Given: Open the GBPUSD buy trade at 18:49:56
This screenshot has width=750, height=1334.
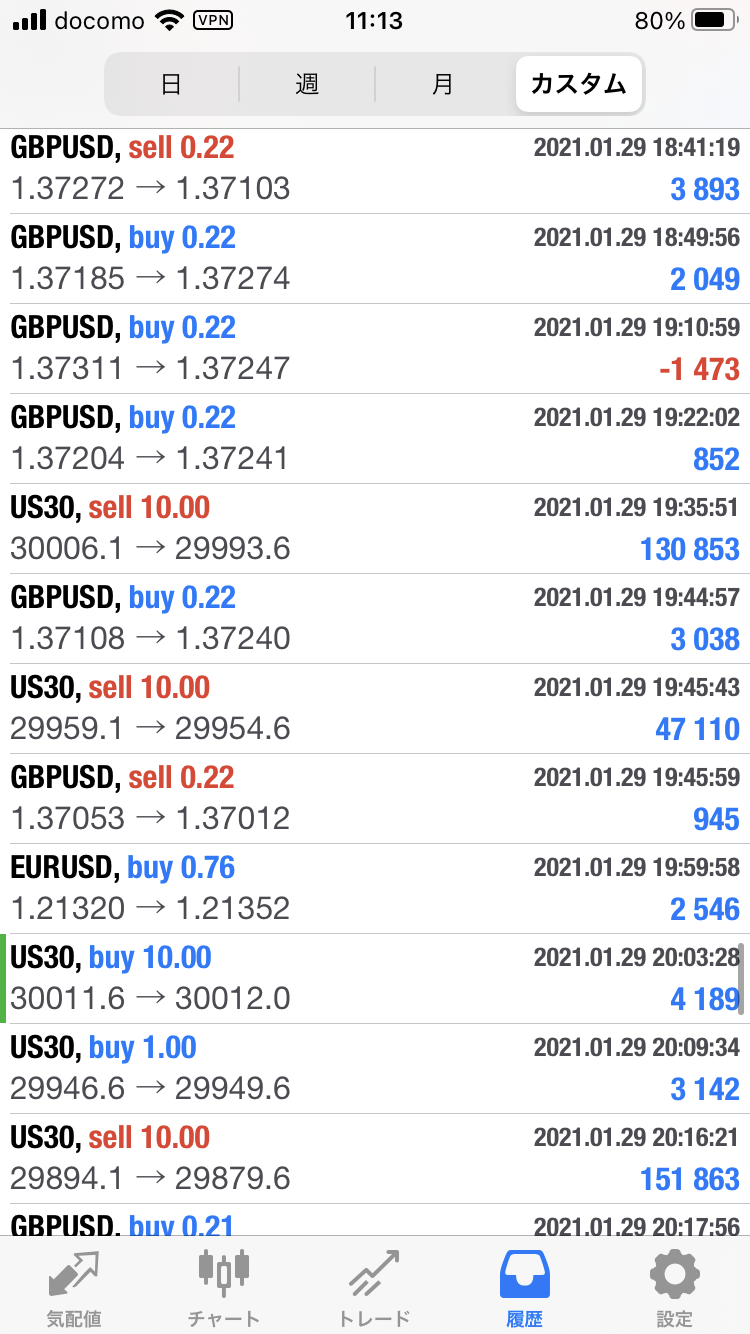Looking at the screenshot, I should coord(375,259).
